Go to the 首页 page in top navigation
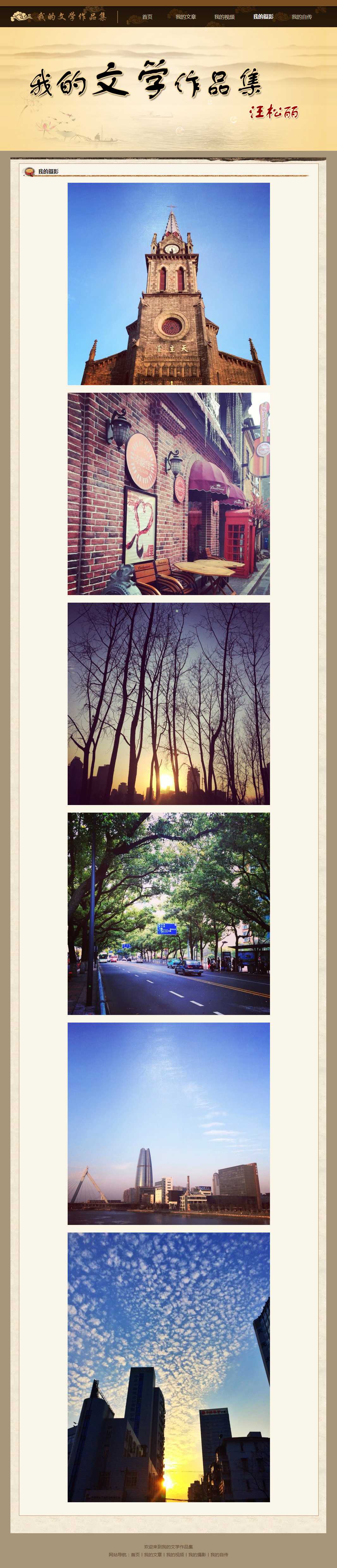The width and height of the screenshot is (337, 1568). coord(147,17)
